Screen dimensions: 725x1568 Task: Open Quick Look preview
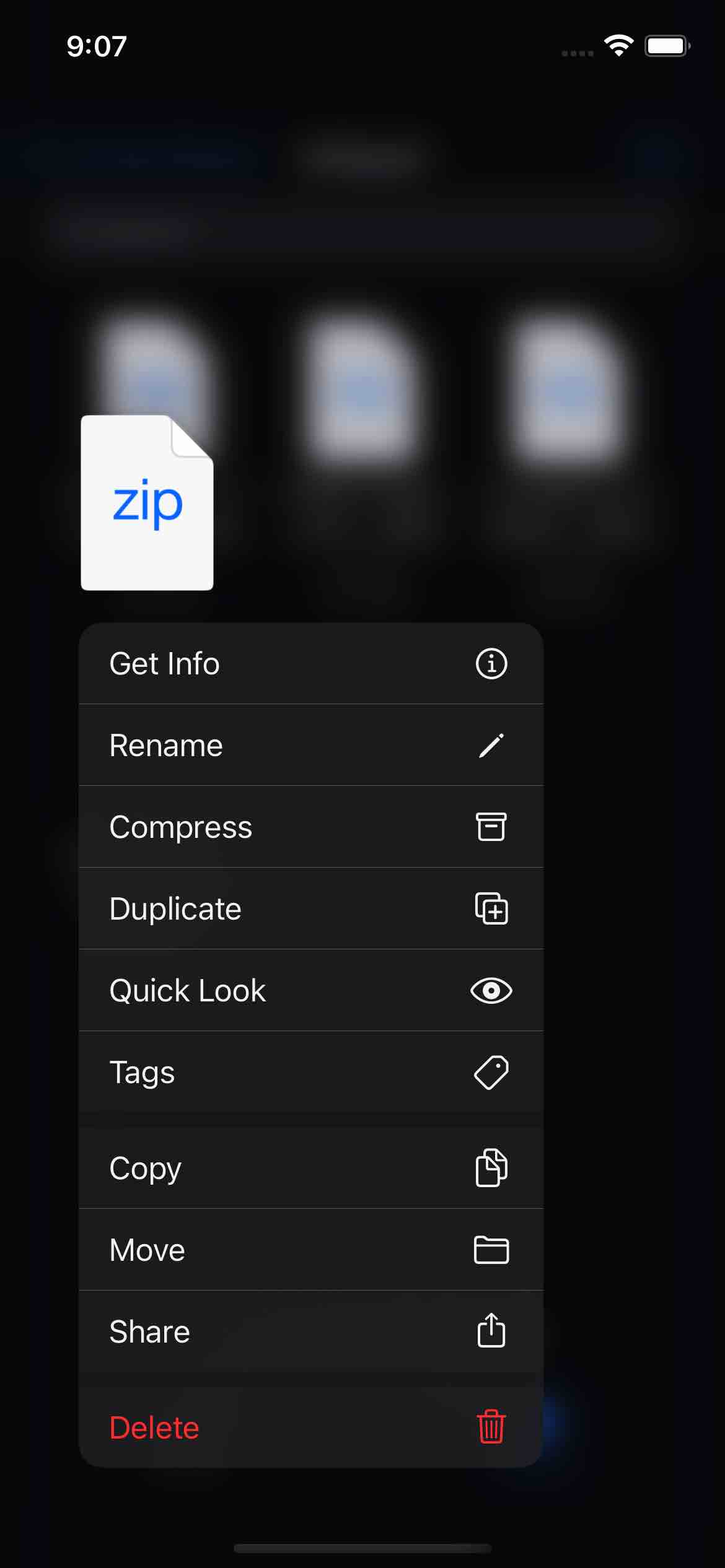click(x=311, y=990)
